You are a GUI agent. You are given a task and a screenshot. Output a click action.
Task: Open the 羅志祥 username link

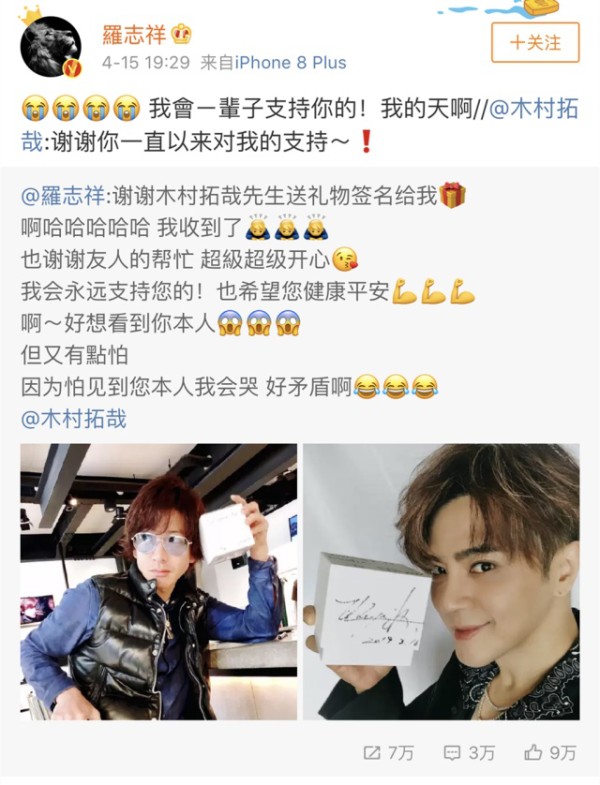coord(135,32)
